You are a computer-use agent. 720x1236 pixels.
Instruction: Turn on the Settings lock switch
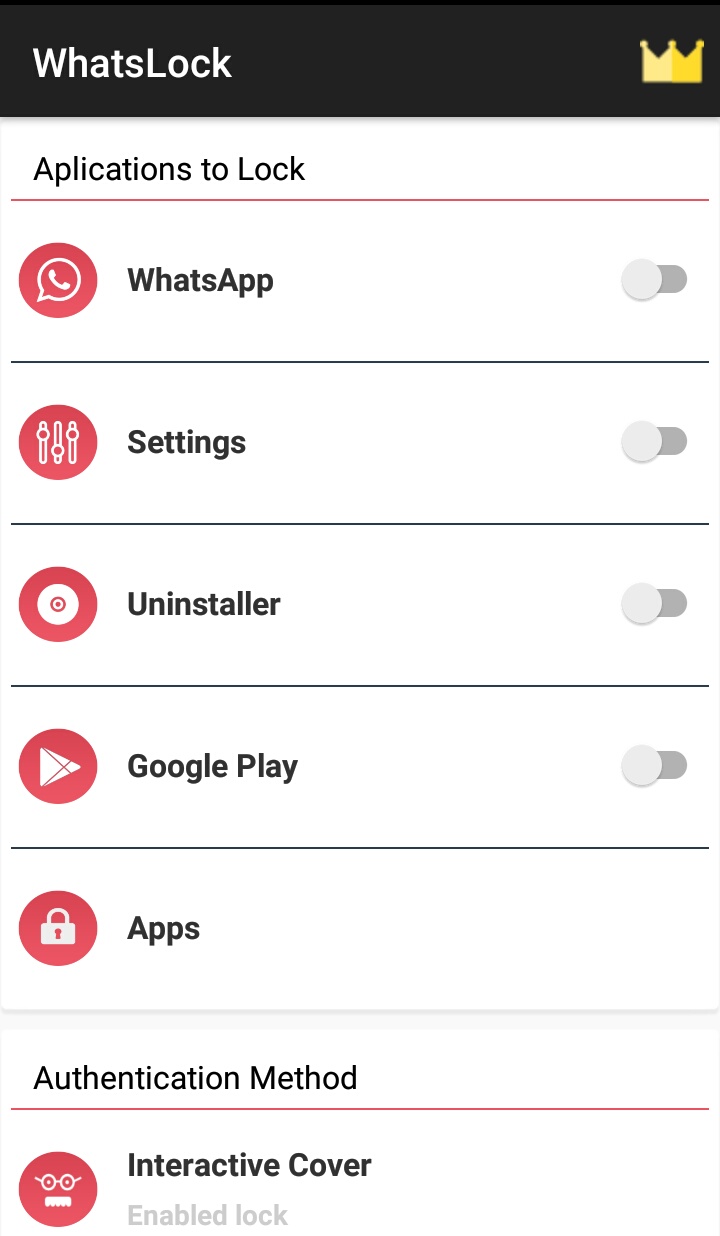click(x=655, y=441)
